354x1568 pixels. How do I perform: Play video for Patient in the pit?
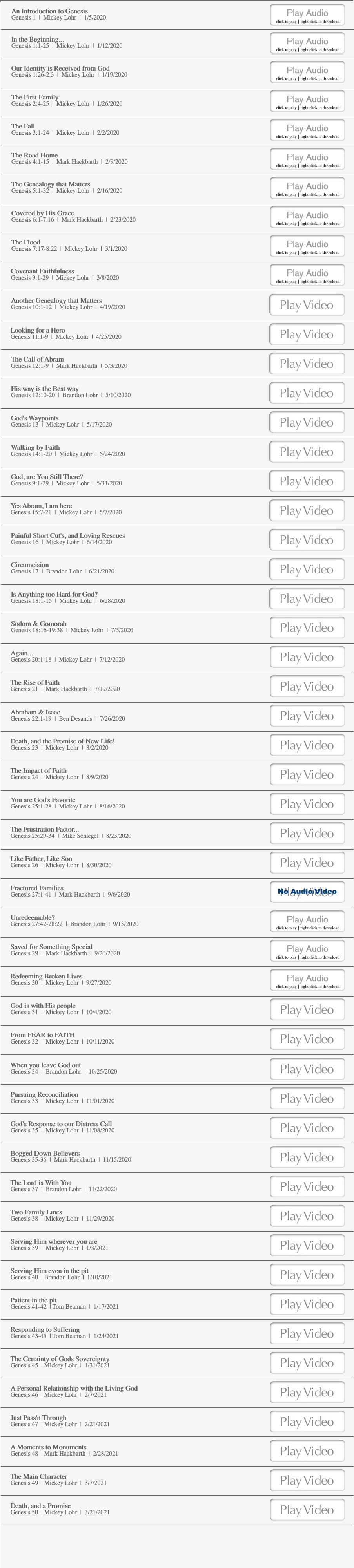point(307,1304)
